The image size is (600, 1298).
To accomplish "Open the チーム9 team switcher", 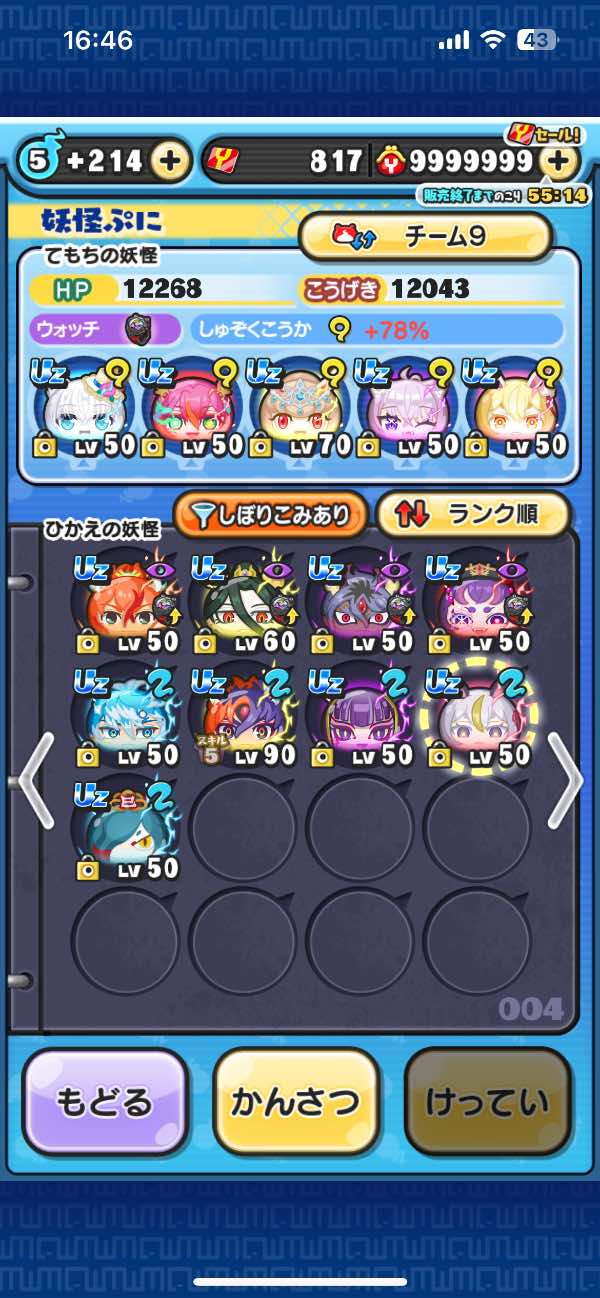I will (x=427, y=237).
